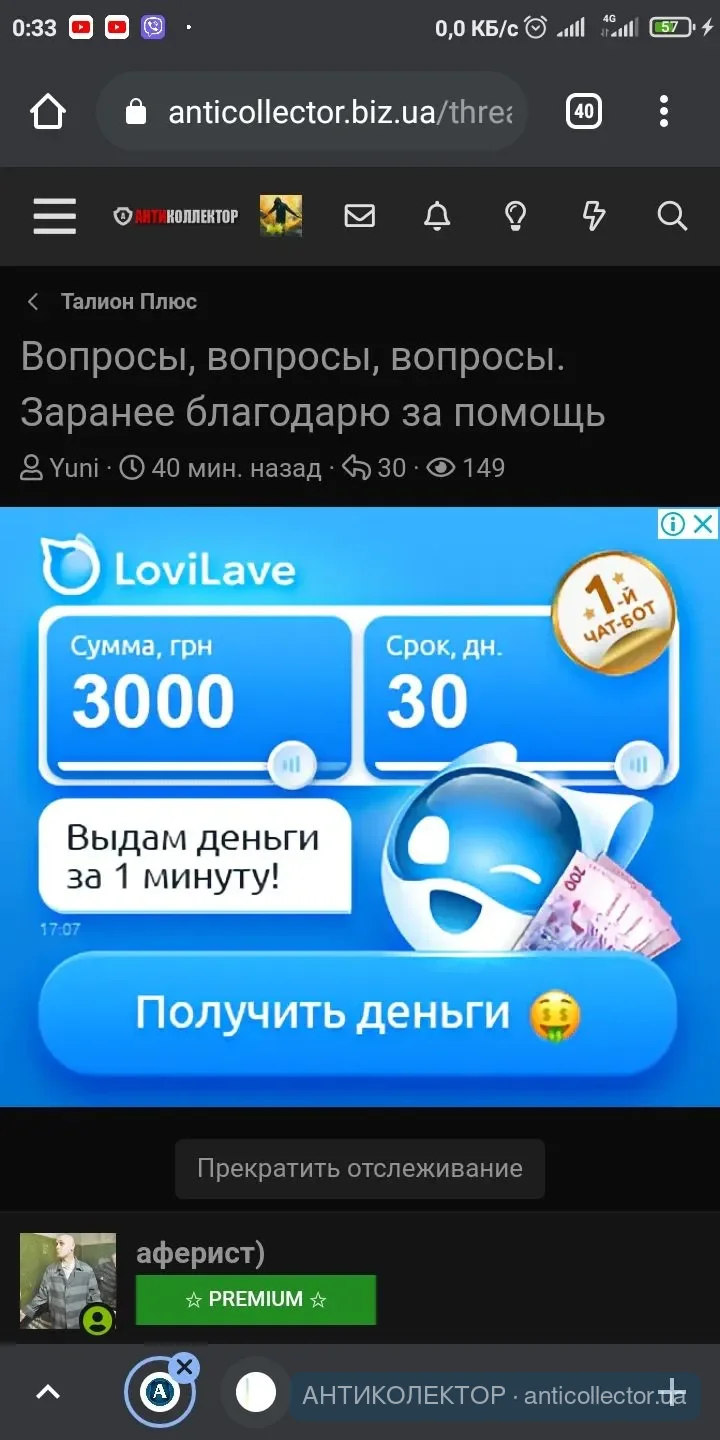Image resolution: width=720 pixels, height=1440 pixels.
Task: Select the PREMIUM badge under аферист
Action: [255, 1299]
